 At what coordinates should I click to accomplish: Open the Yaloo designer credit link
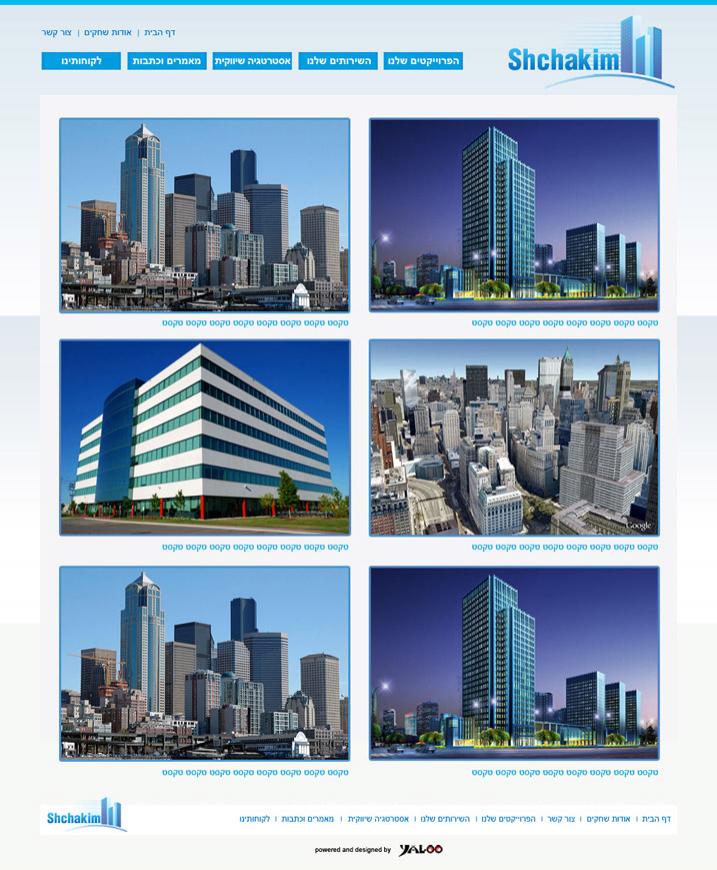[420, 850]
